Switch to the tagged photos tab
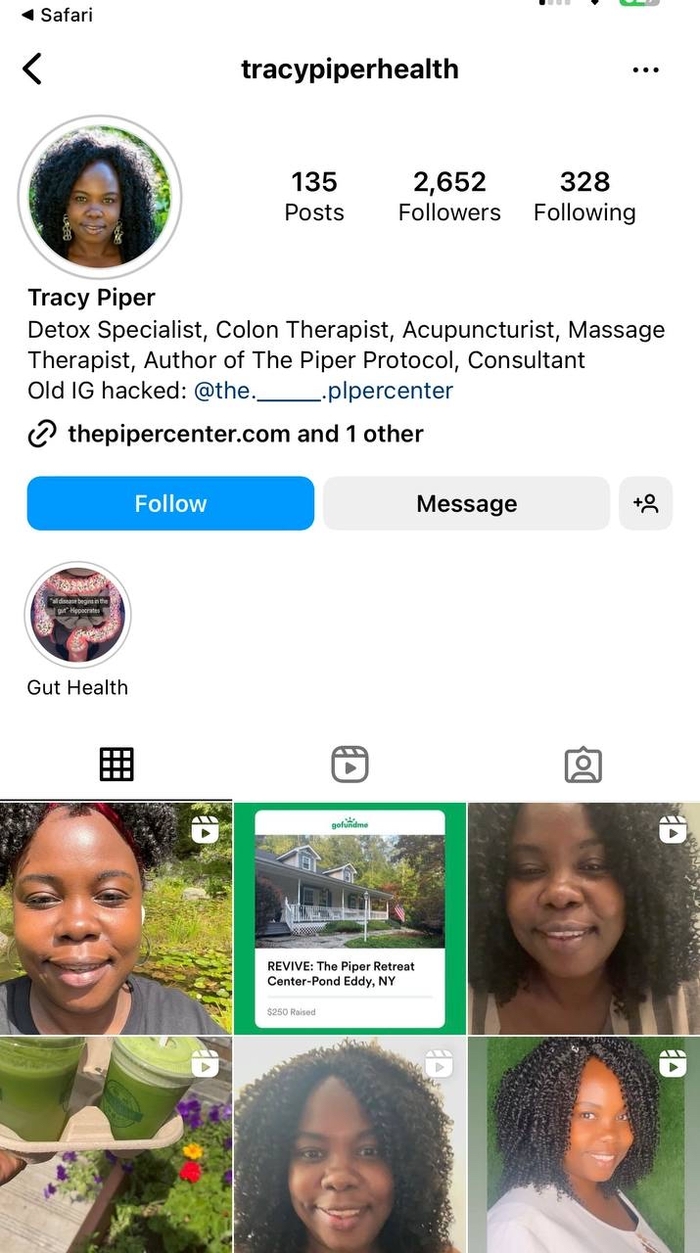The height and width of the screenshot is (1253, 700). click(x=583, y=765)
